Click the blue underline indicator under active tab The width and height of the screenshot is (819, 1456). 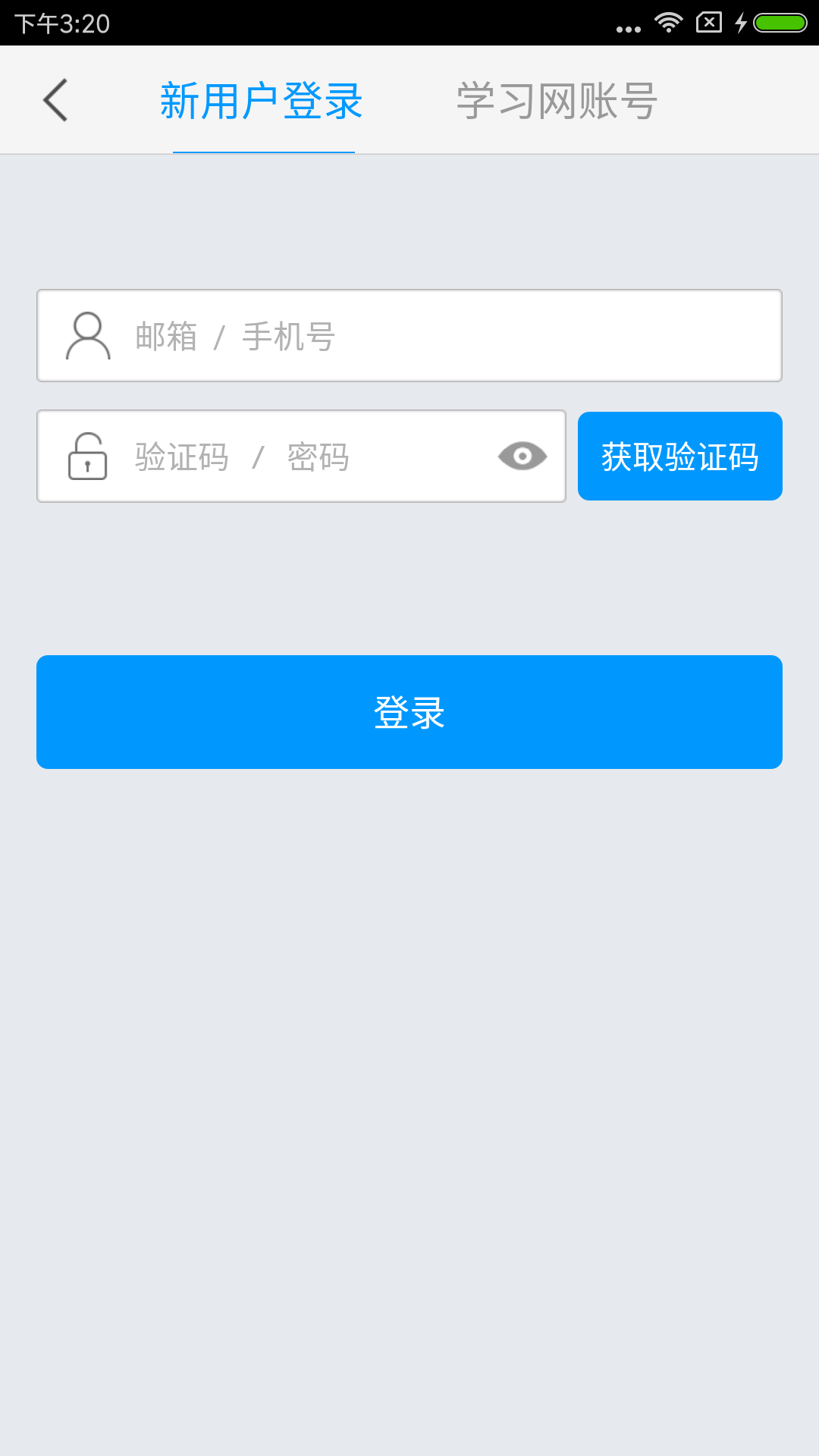(x=263, y=154)
